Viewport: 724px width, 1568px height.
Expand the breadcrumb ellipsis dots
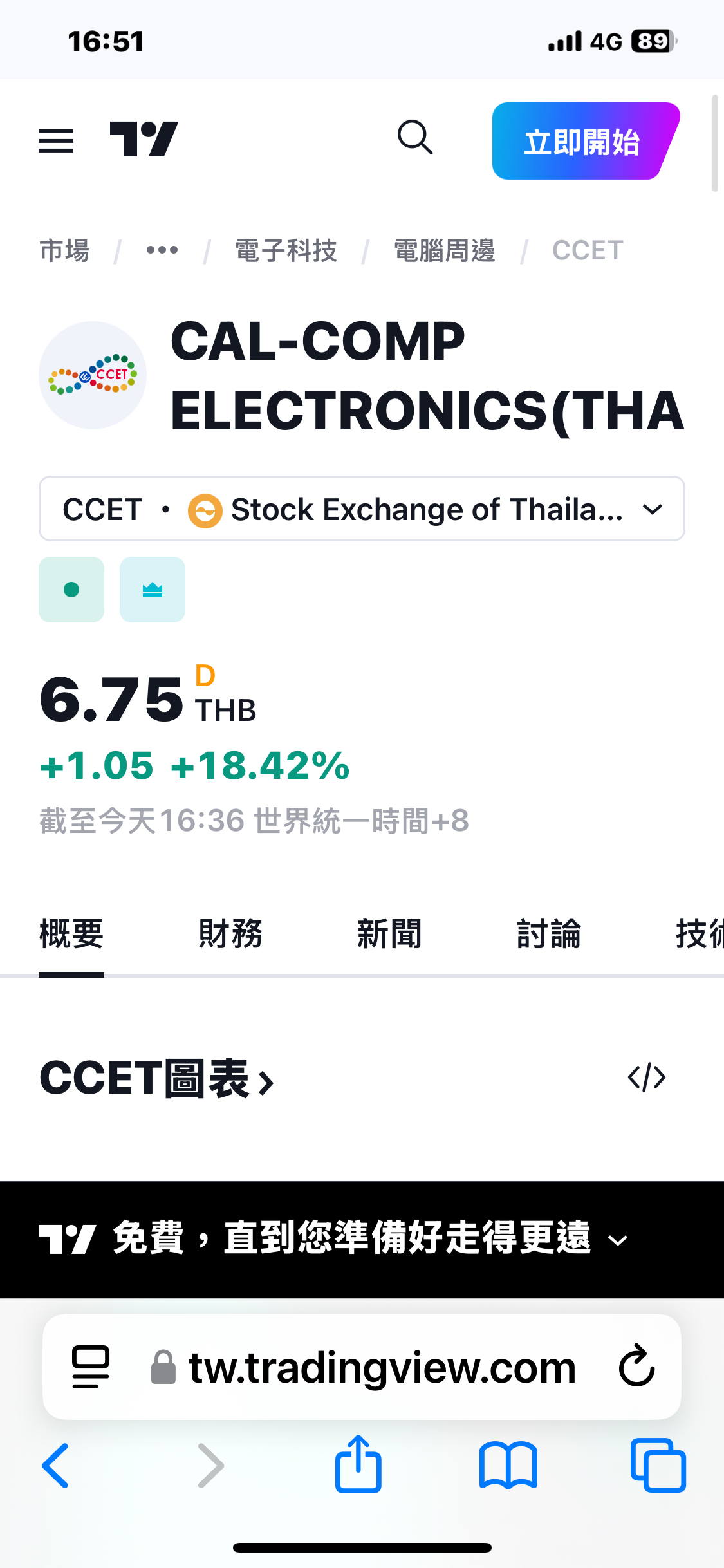(162, 250)
